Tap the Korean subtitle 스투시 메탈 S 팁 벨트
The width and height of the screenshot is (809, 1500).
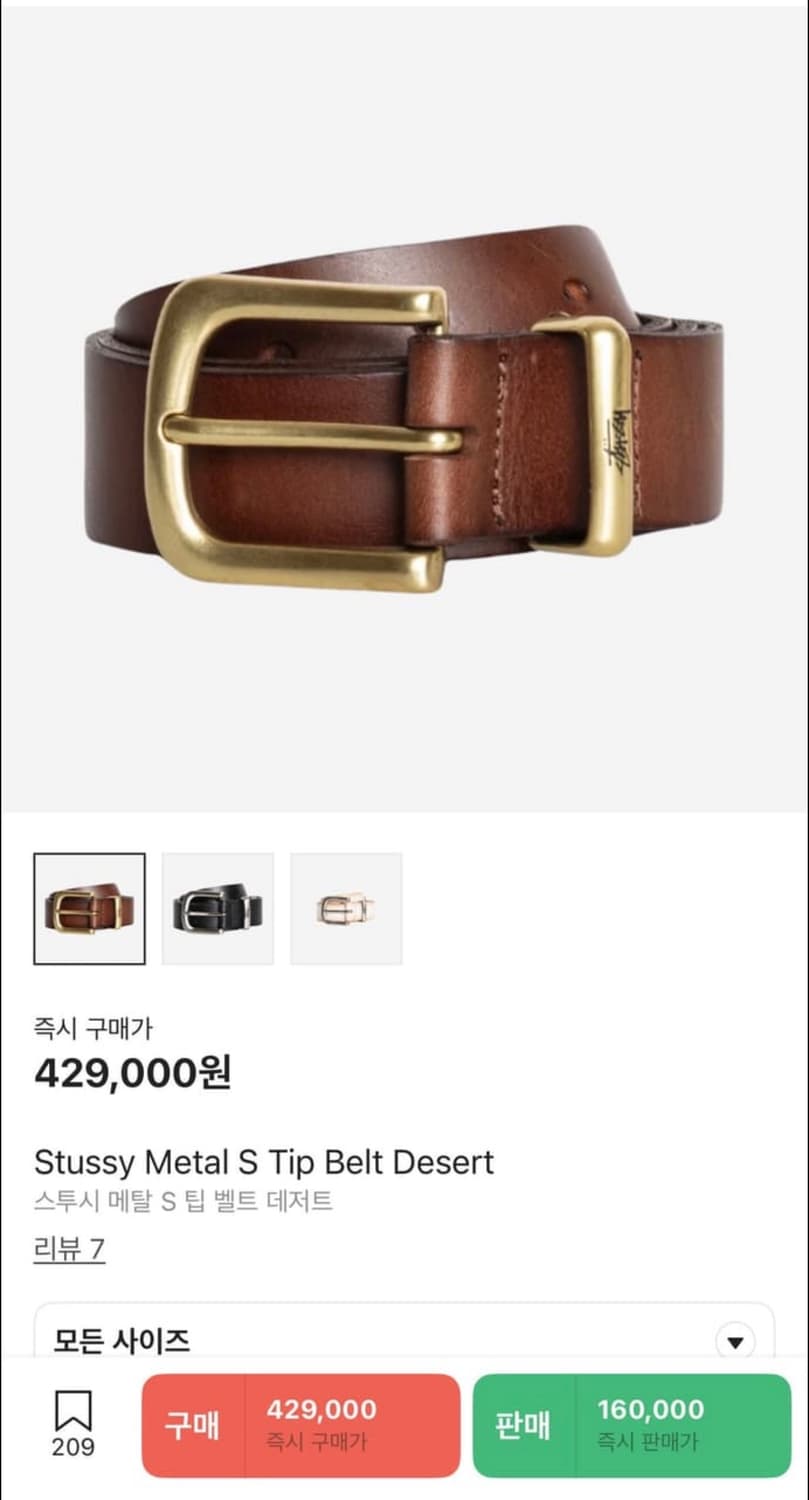[x=186, y=1204]
